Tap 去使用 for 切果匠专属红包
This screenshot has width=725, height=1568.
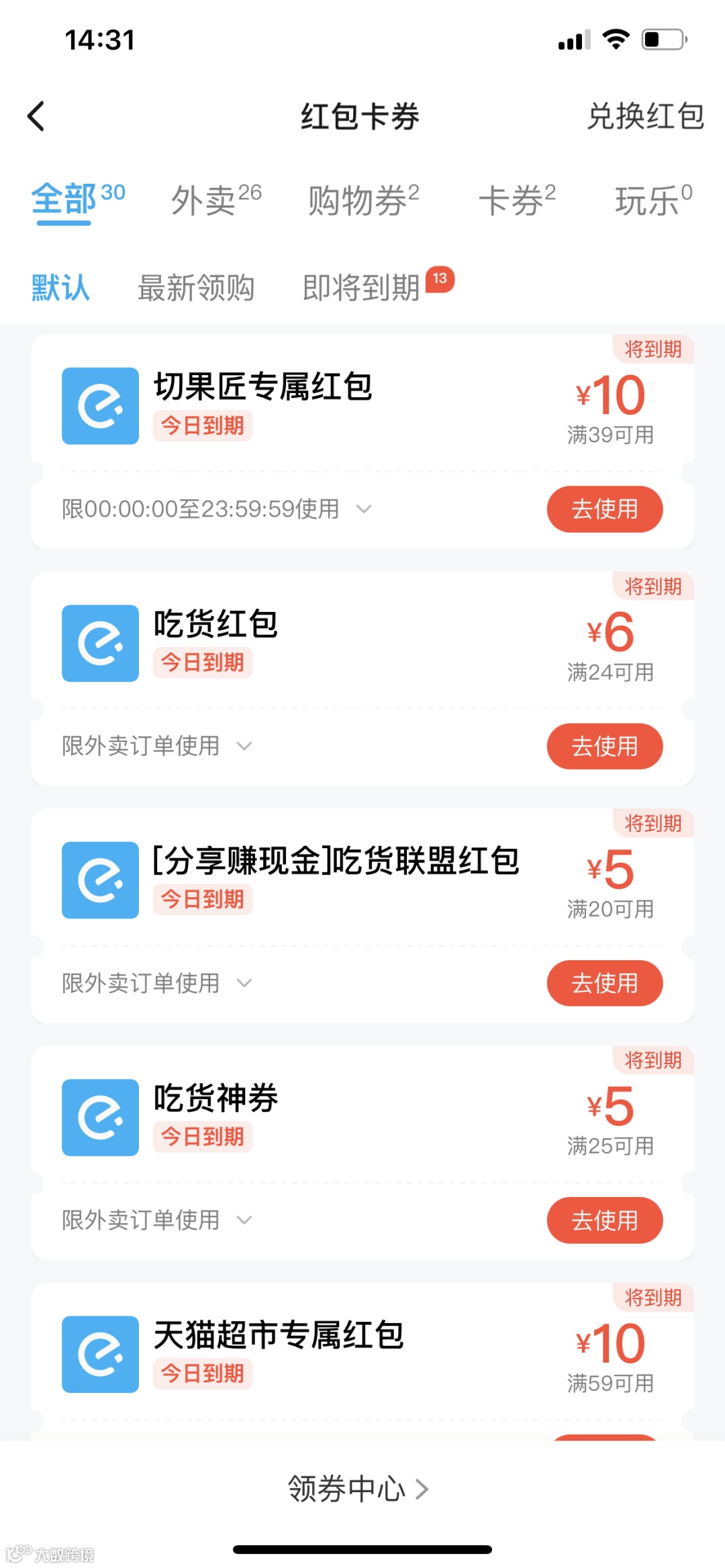(x=604, y=509)
